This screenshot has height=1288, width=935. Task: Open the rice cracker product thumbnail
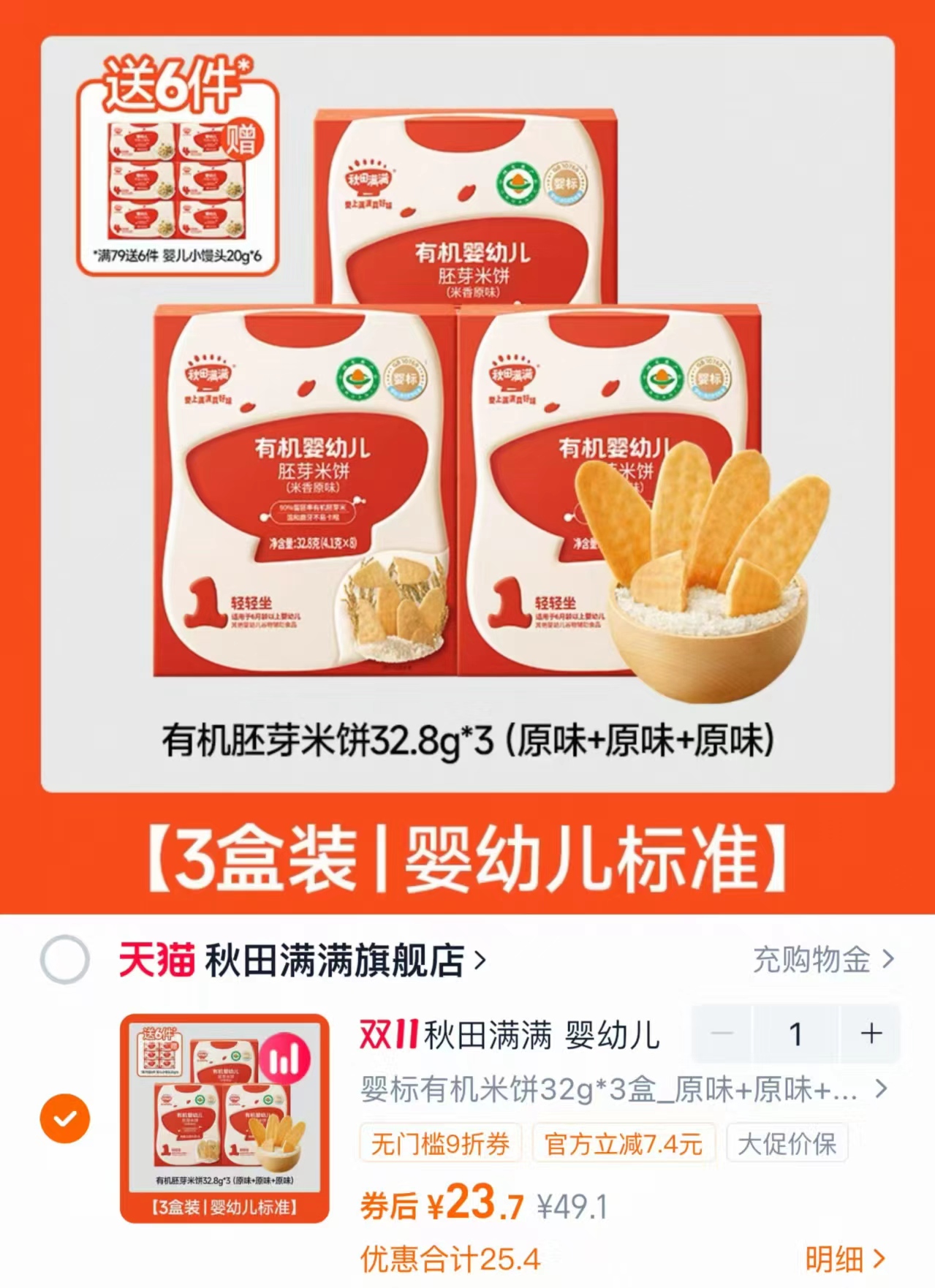(x=224, y=1118)
